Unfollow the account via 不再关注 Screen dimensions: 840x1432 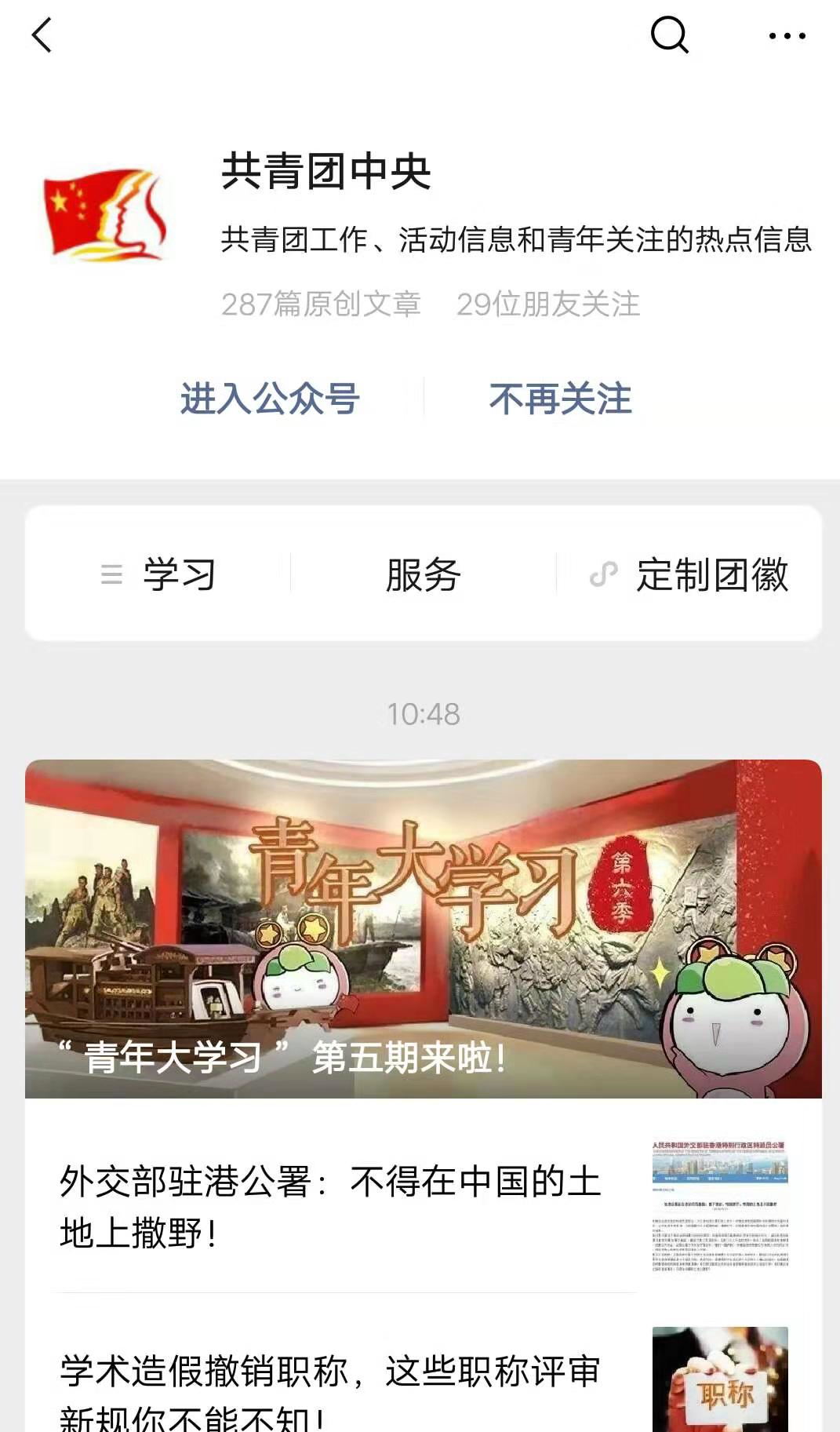tap(560, 399)
